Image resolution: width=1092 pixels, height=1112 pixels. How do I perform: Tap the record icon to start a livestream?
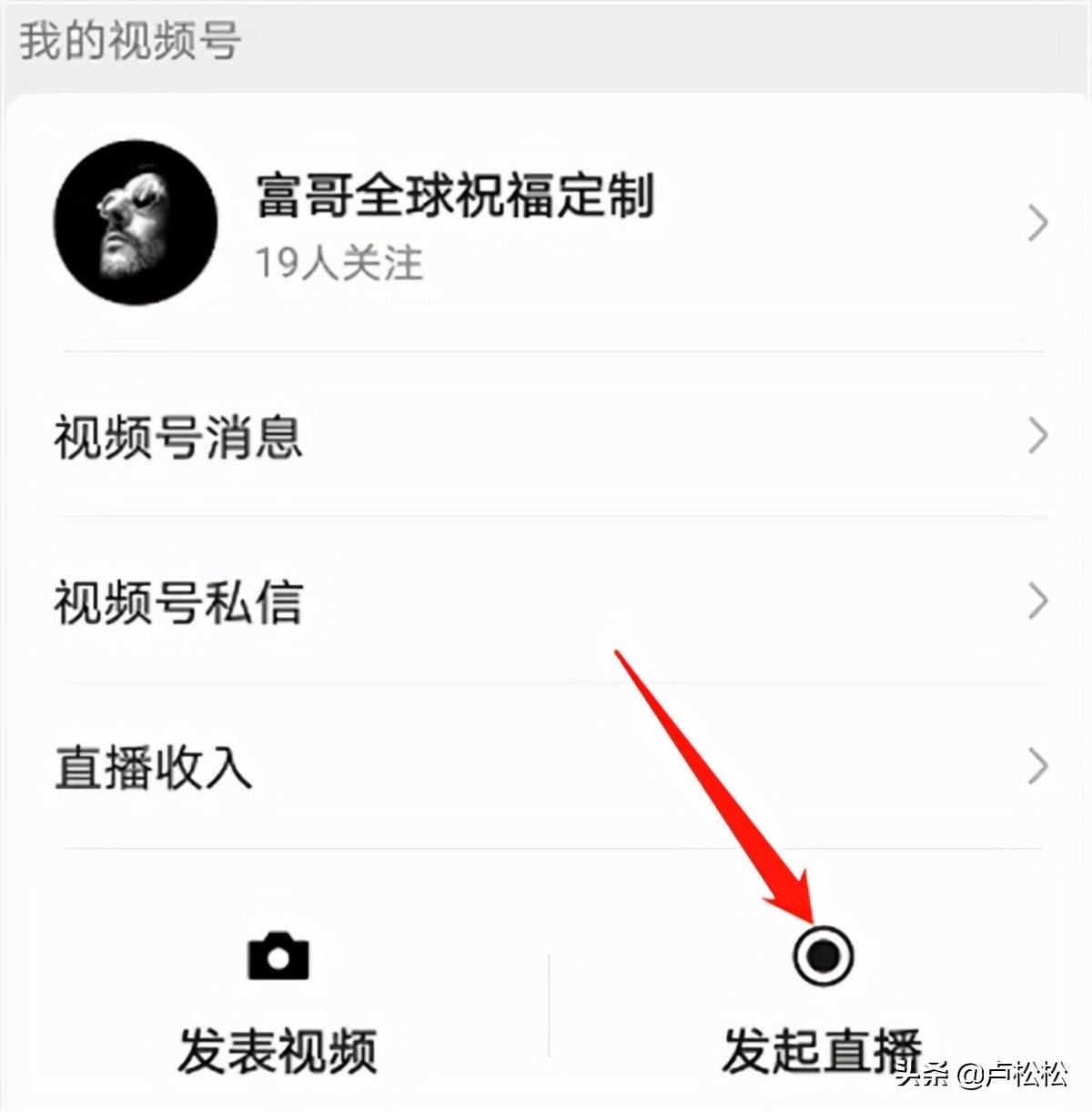[x=822, y=956]
